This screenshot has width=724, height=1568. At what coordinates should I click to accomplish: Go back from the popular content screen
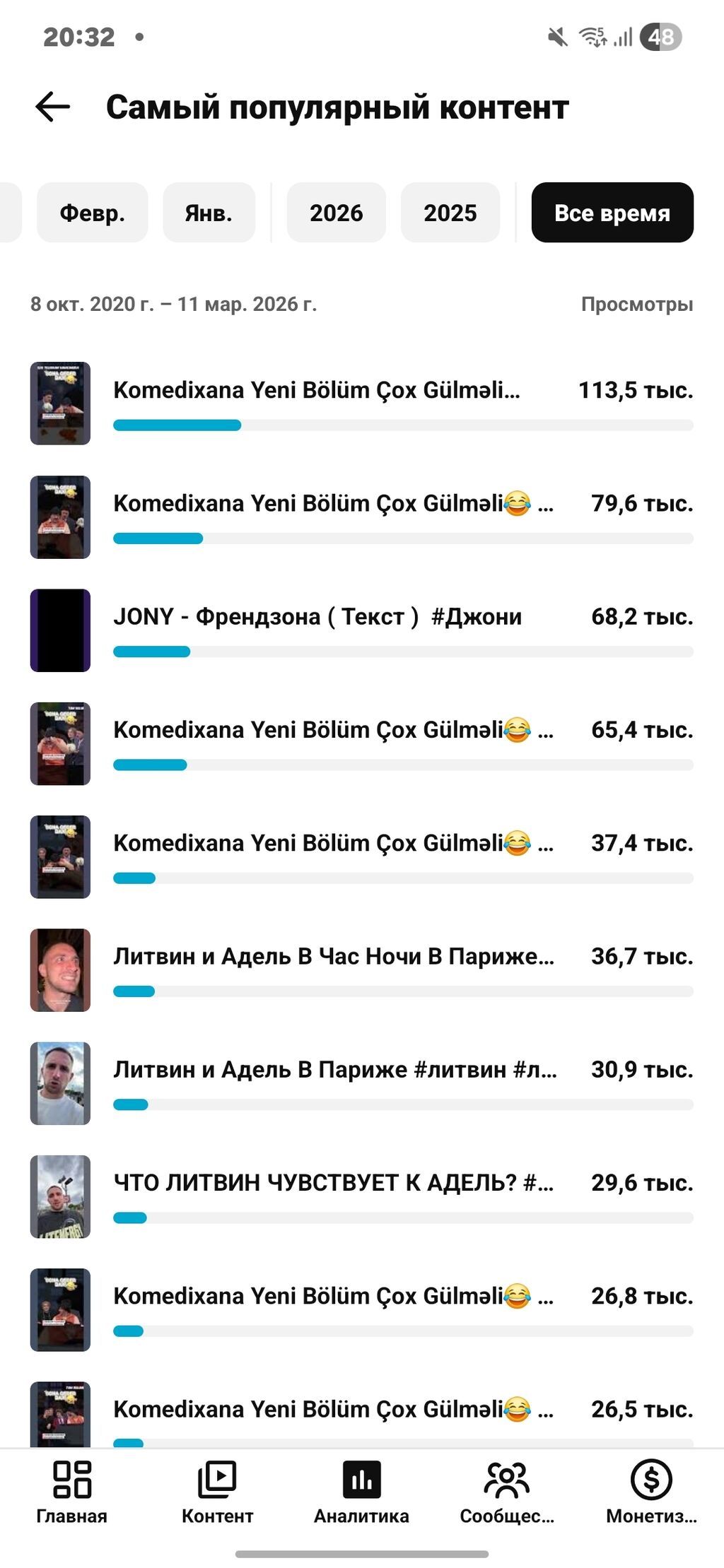(53, 107)
